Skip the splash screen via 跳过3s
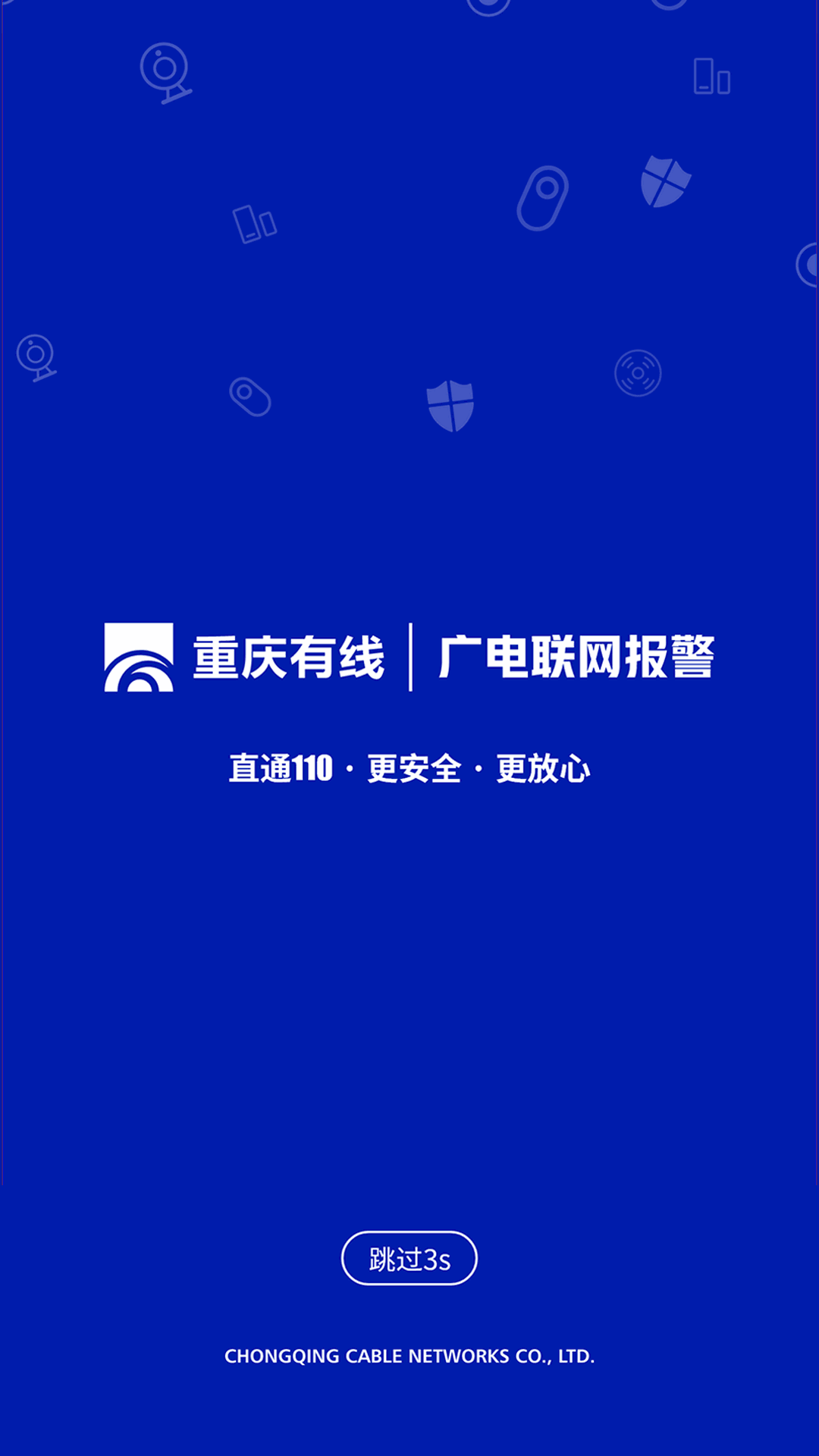Screen dimensions: 819x1456 409,1259
